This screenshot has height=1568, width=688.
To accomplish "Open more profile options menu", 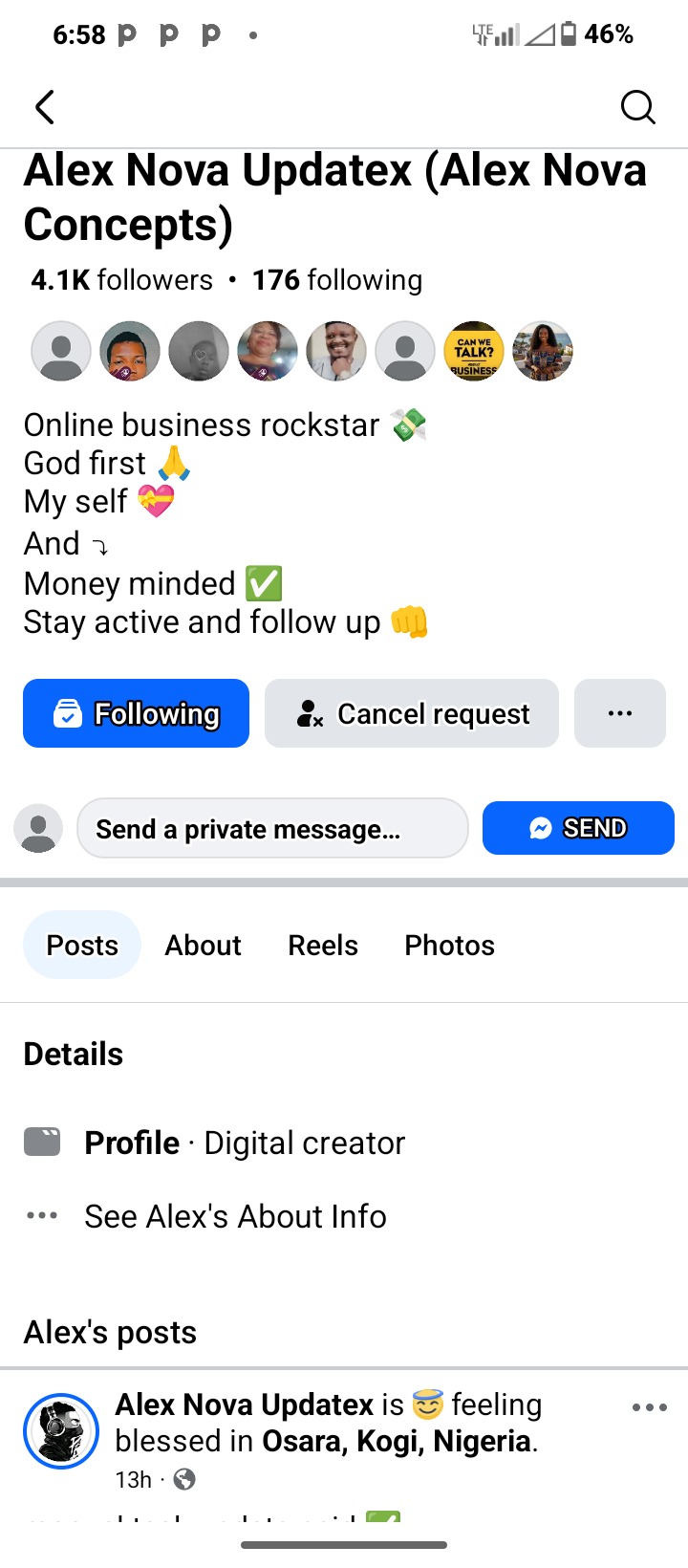I will pos(620,713).
